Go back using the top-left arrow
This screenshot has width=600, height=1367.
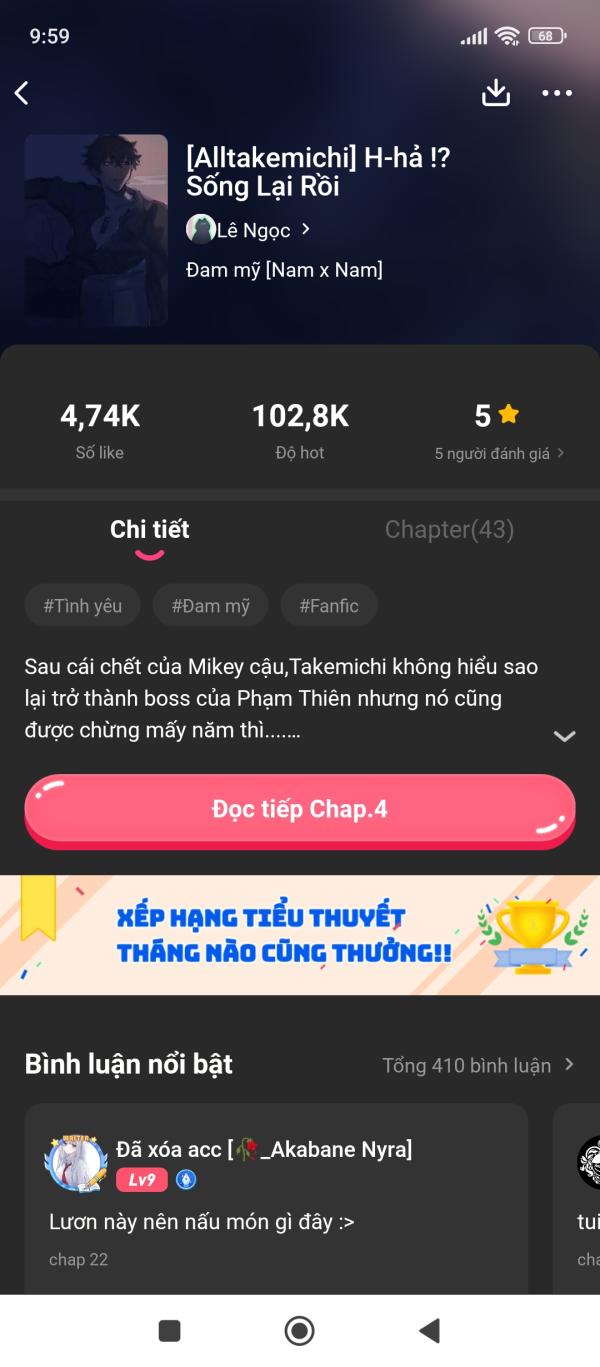(22, 93)
